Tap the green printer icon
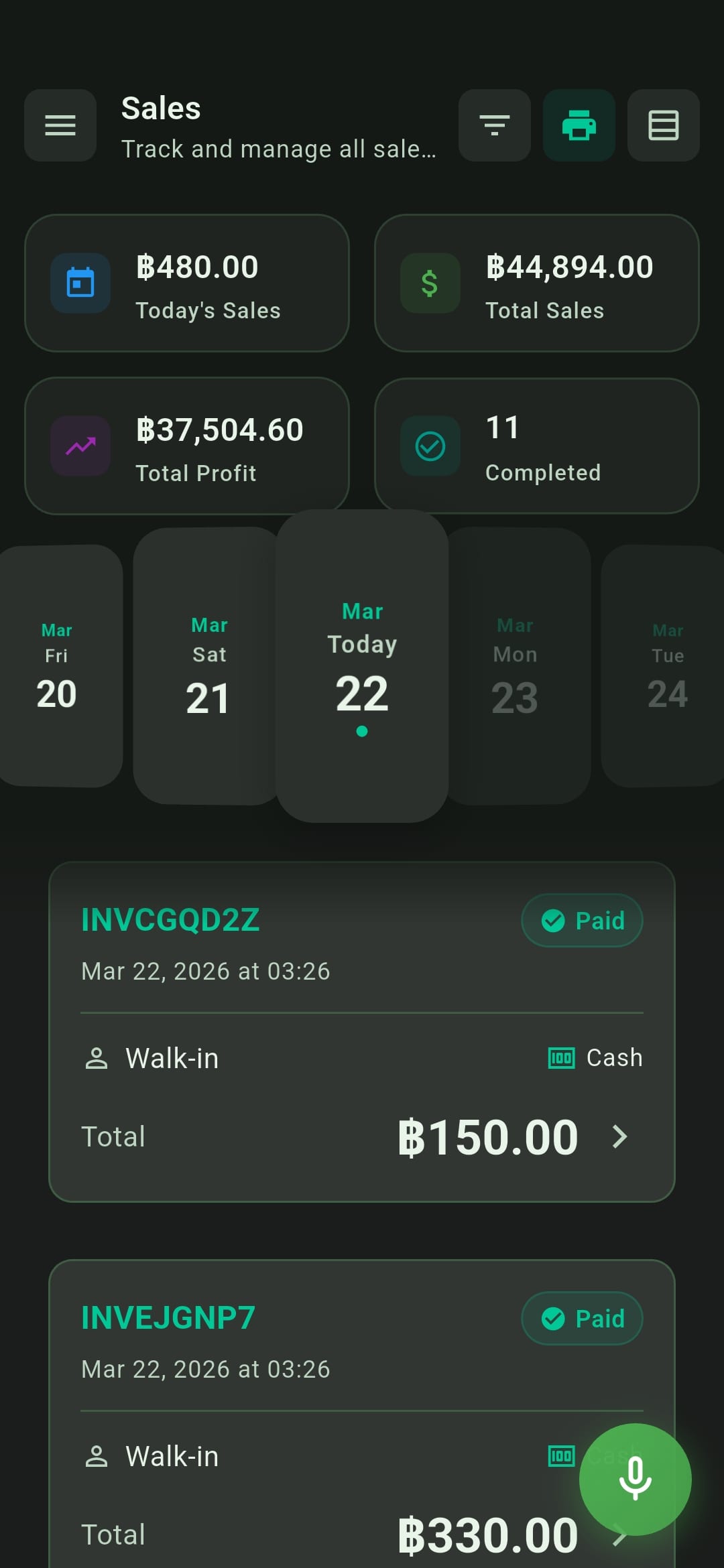Screen dimensions: 724x1568 pos(579,125)
